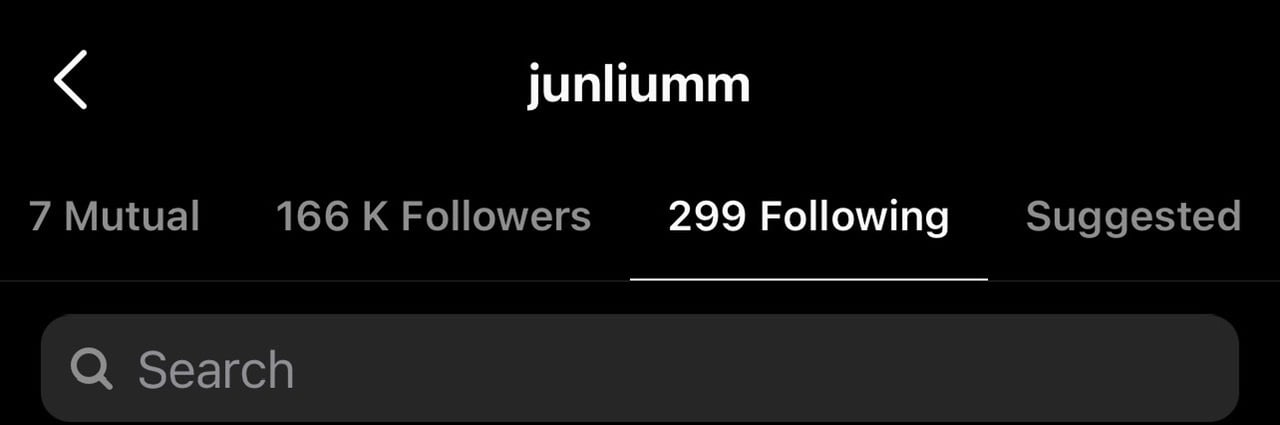Open the 166 K Followers tab
Viewport: 1280px width, 425px height.
(433, 217)
